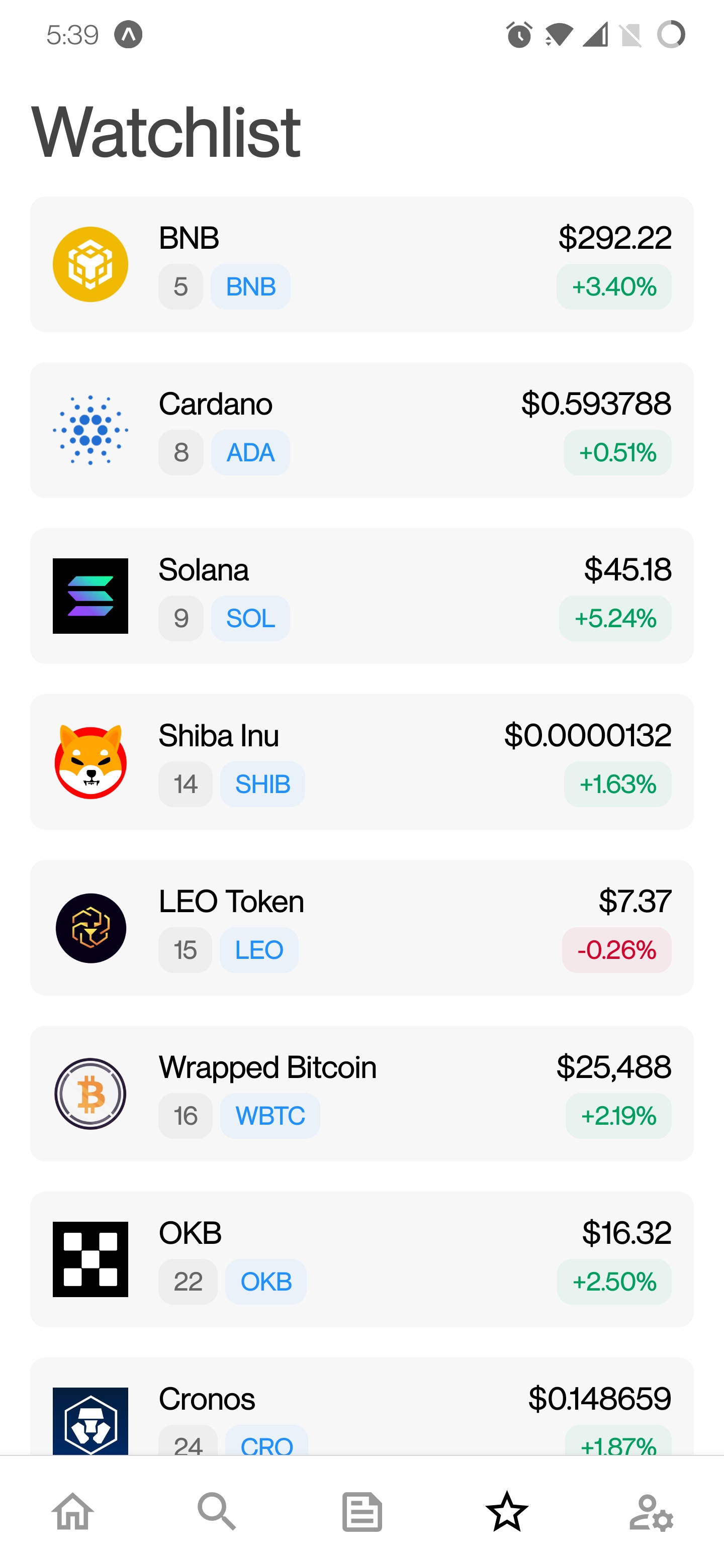
Task: Open the BNB coin card
Action: click(361, 263)
